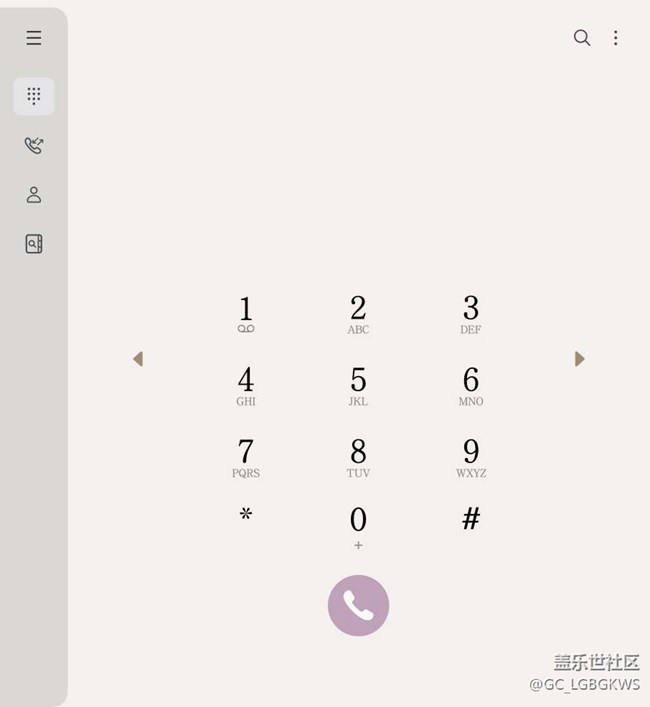Open the more options overflow menu
Screen dimensions: 650x707
coord(616,38)
